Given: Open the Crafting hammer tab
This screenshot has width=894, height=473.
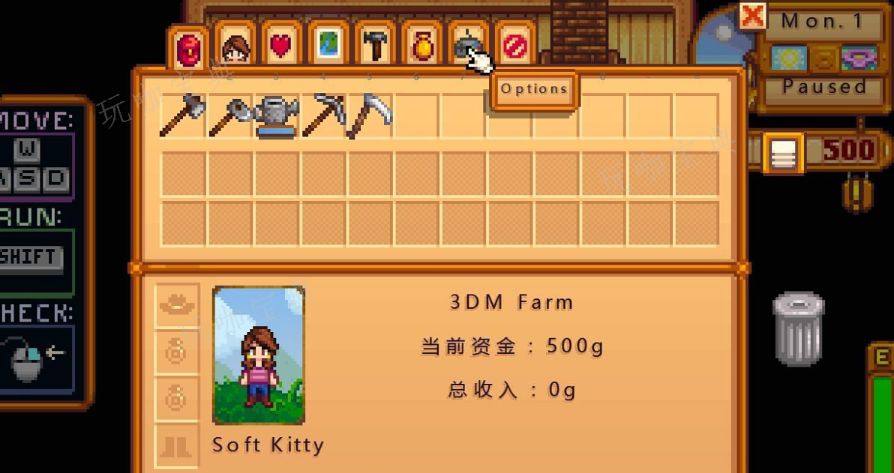Looking at the screenshot, I should coord(375,46).
